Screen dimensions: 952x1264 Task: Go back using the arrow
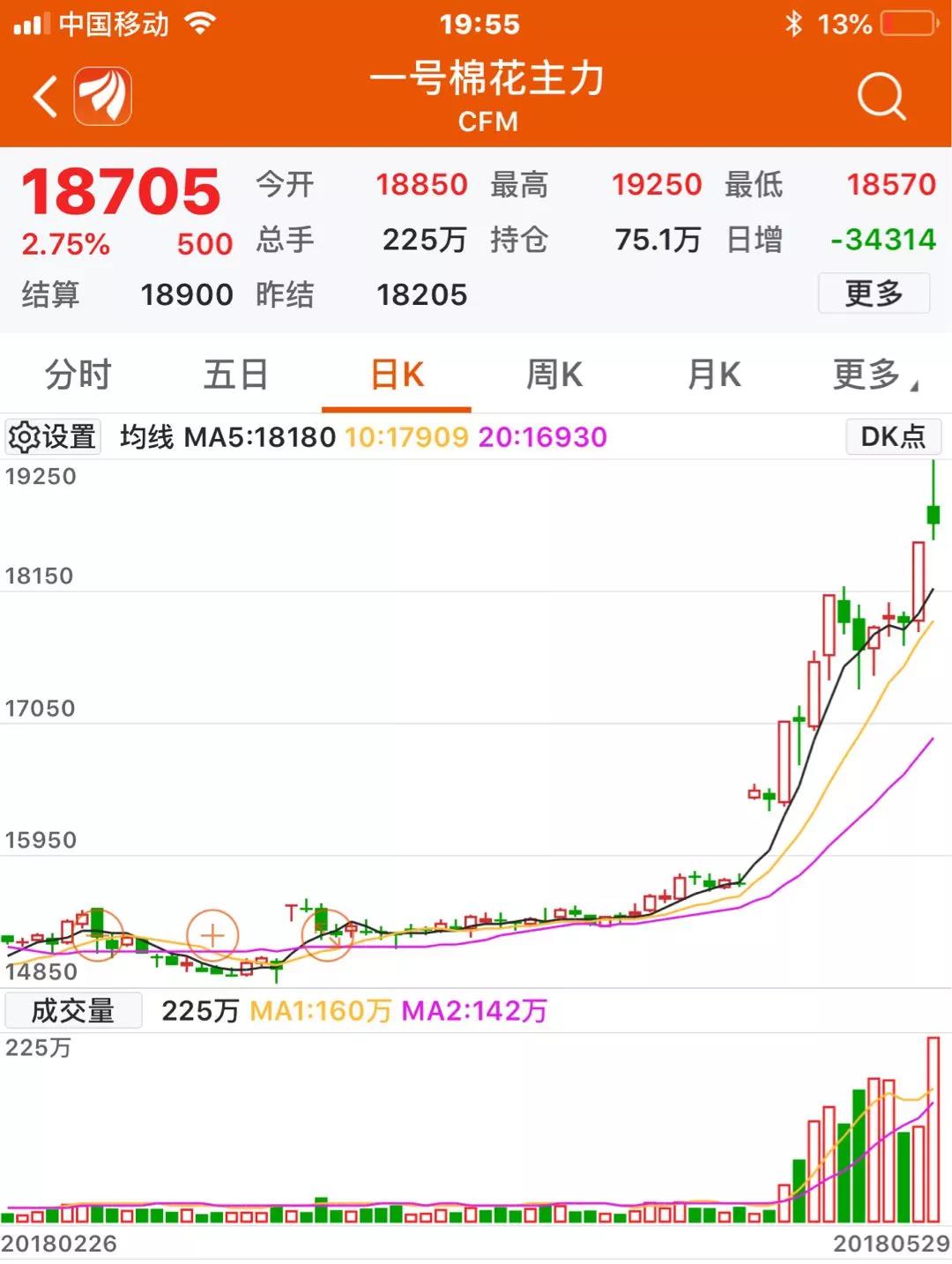46,96
